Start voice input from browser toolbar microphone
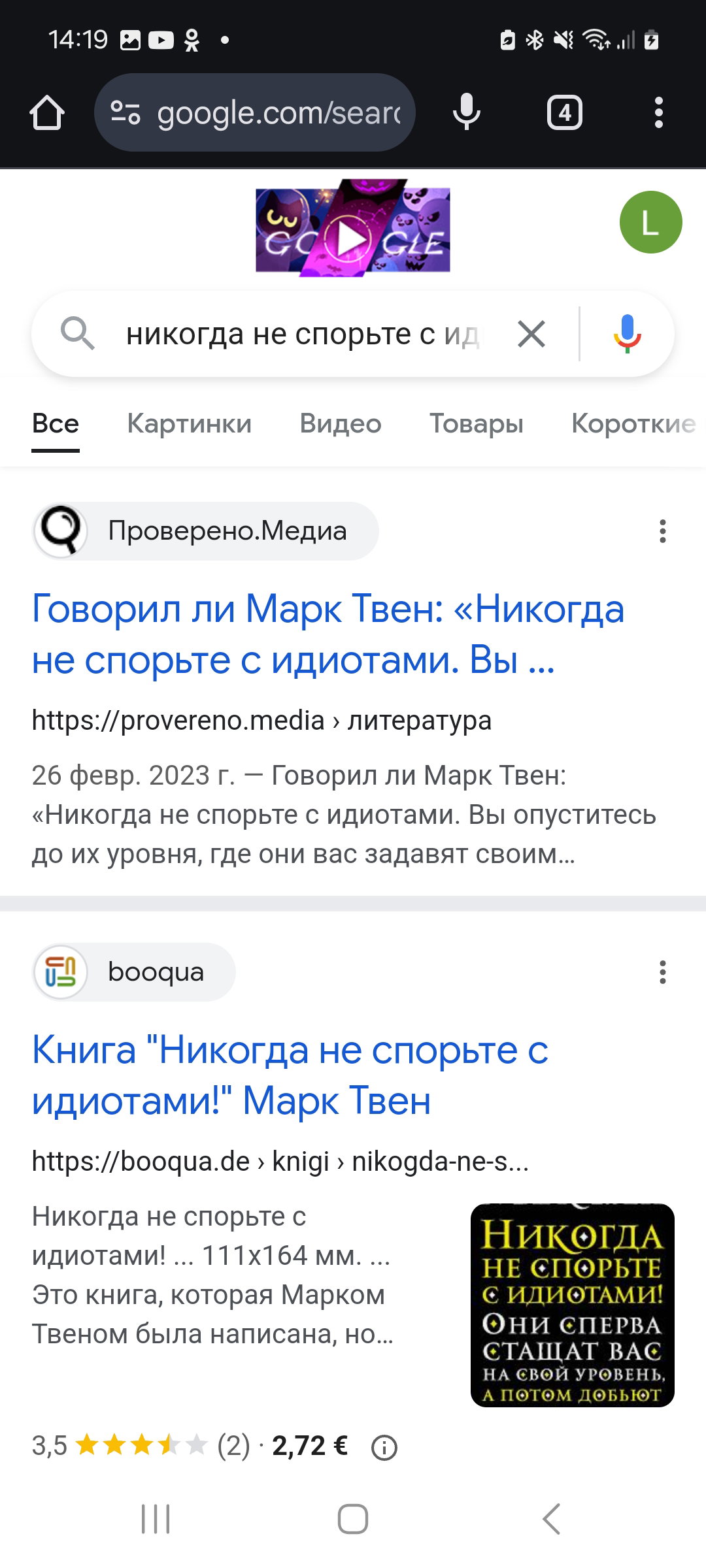This screenshot has height=1568, width=706. [466, 112]
